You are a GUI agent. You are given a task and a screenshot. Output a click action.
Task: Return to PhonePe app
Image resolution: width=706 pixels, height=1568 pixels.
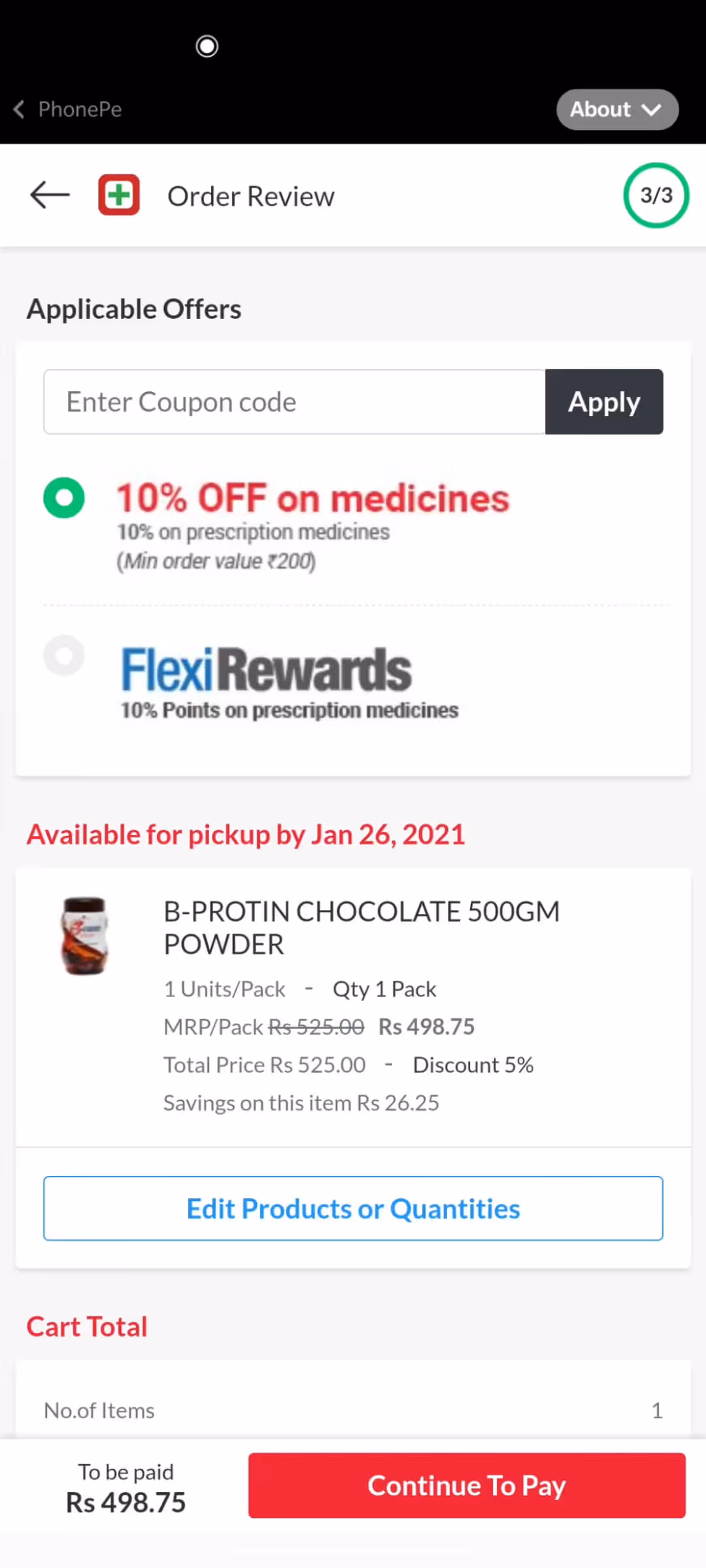[x=68, y=110]
